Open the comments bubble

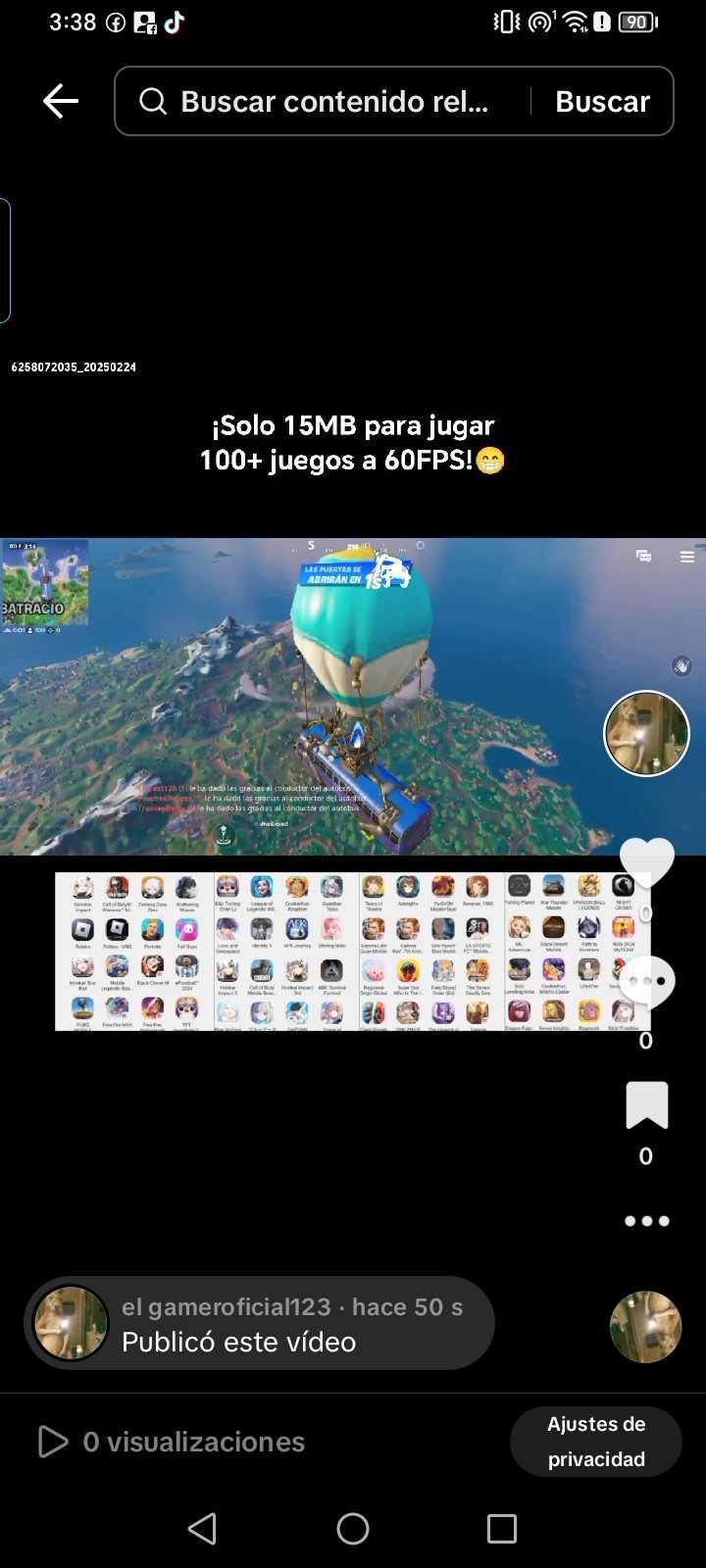point(646,980)
